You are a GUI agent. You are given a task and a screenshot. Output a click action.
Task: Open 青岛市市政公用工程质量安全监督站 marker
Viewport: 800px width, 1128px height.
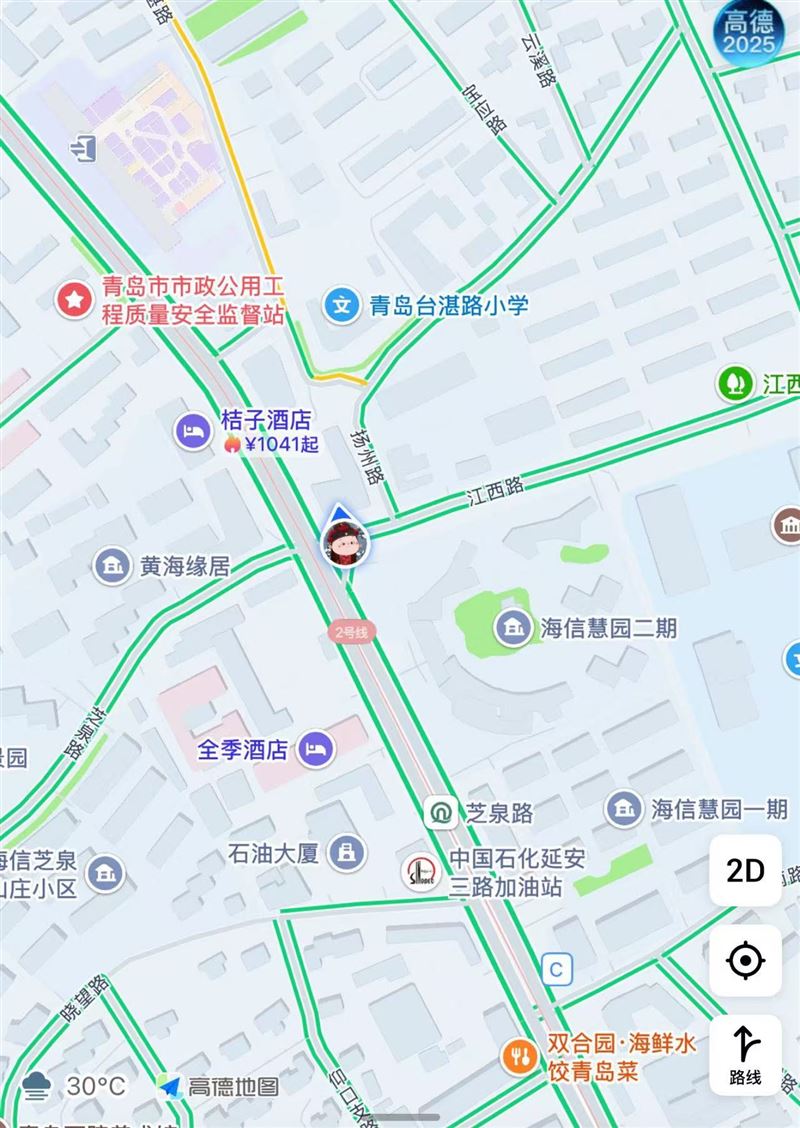[73, 299]
